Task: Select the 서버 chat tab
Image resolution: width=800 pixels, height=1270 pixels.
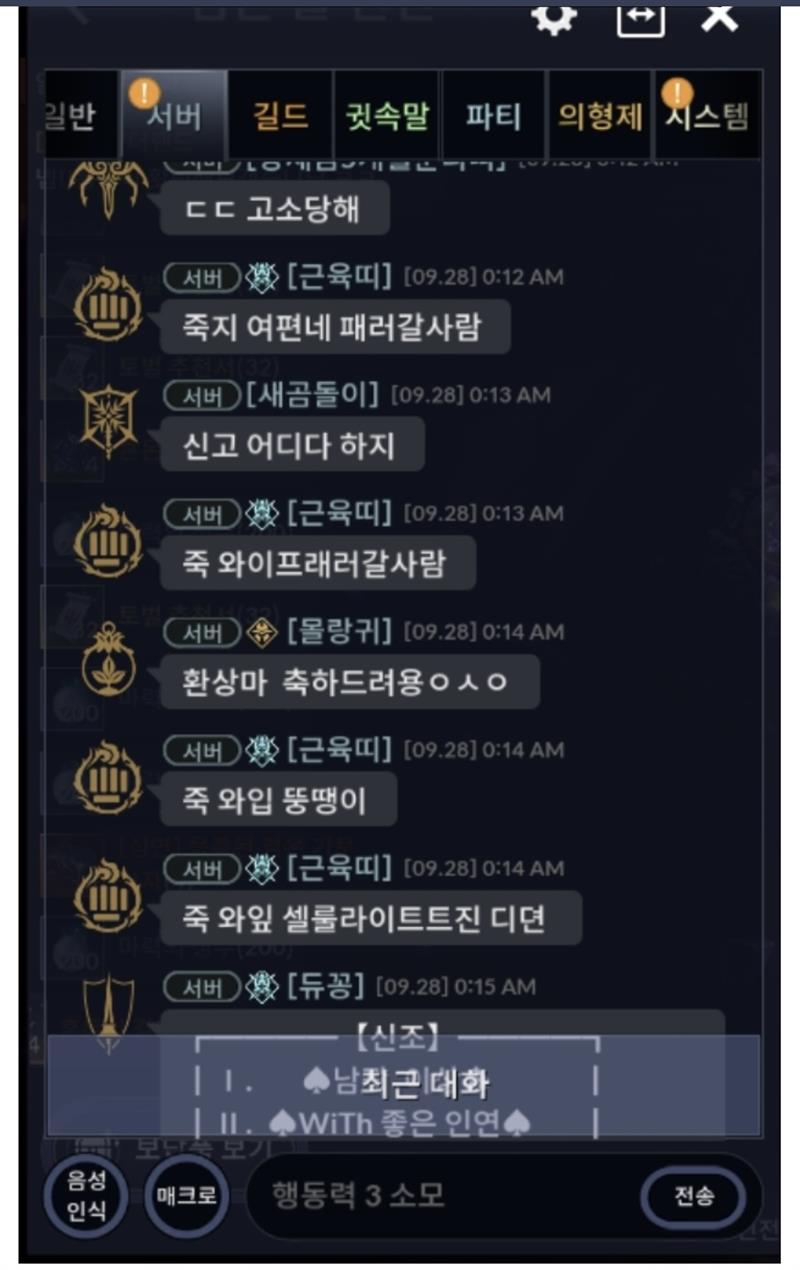Action: tap(174, 116)
